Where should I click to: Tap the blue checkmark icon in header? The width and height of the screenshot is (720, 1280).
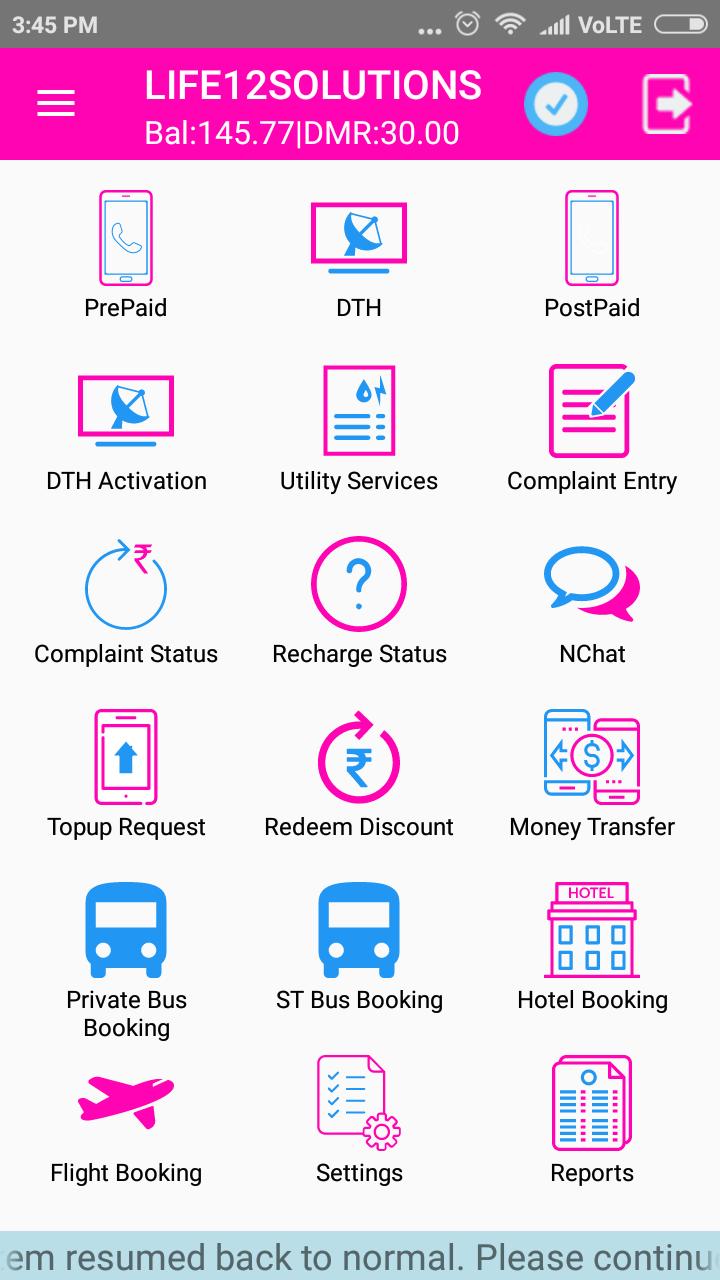point(555,103)
